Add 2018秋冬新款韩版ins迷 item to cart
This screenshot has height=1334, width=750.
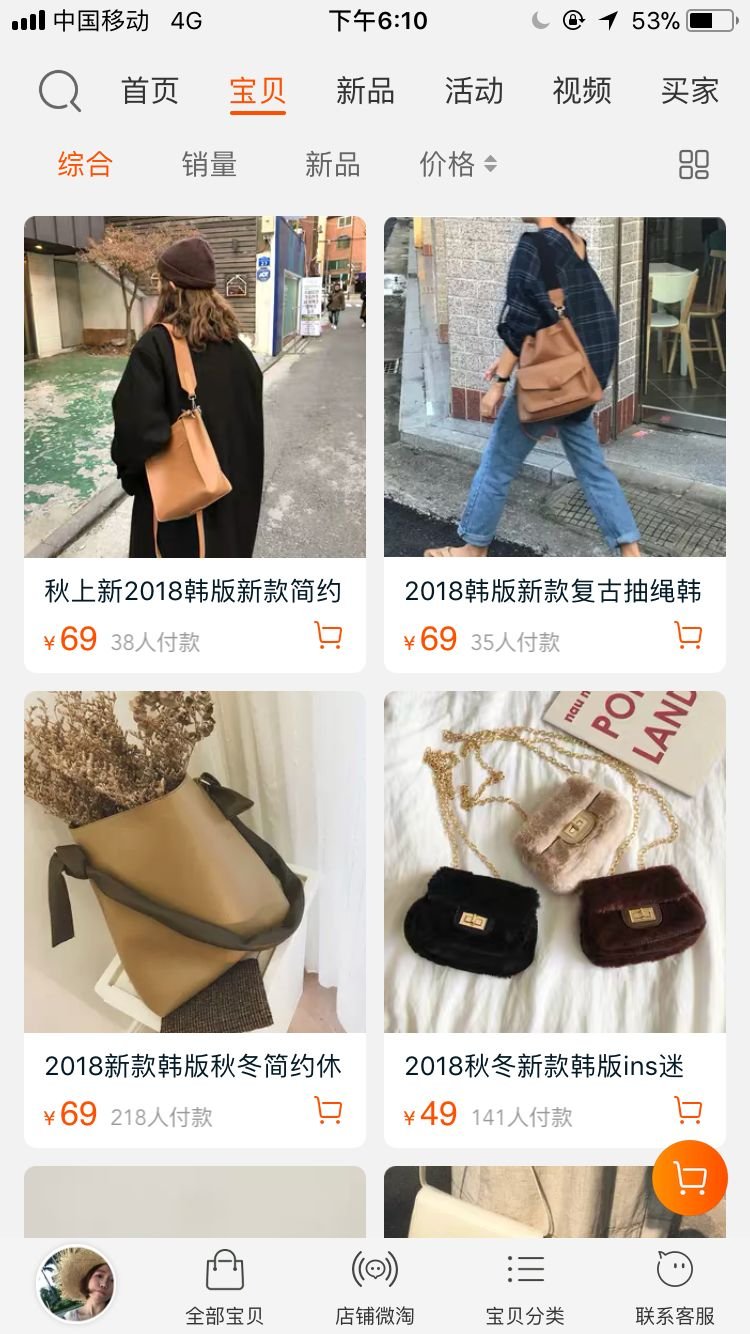(x=688, y=1110)
